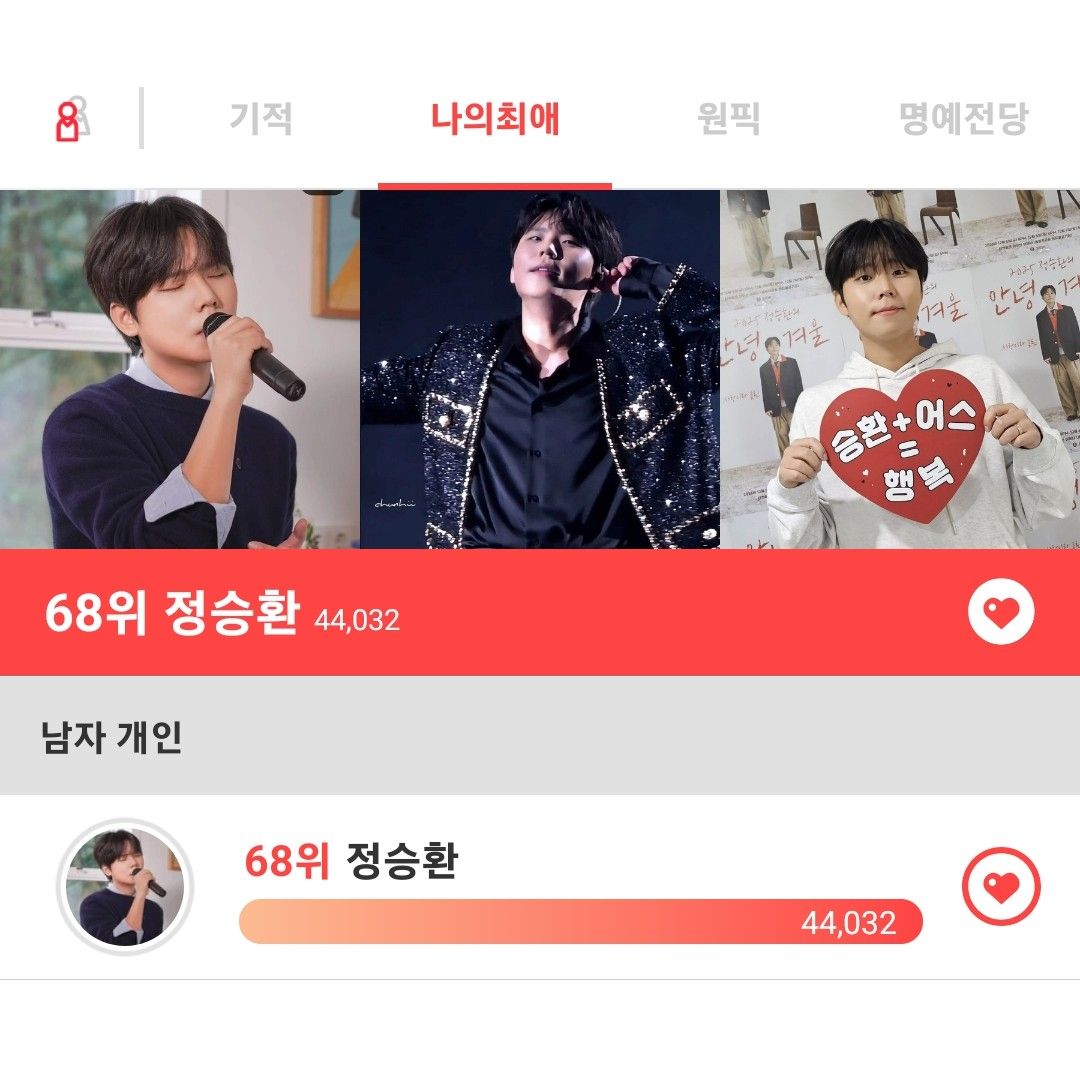
Task: Open 정승환's singing photo with microphone
Action: click(x=180, y=369)
